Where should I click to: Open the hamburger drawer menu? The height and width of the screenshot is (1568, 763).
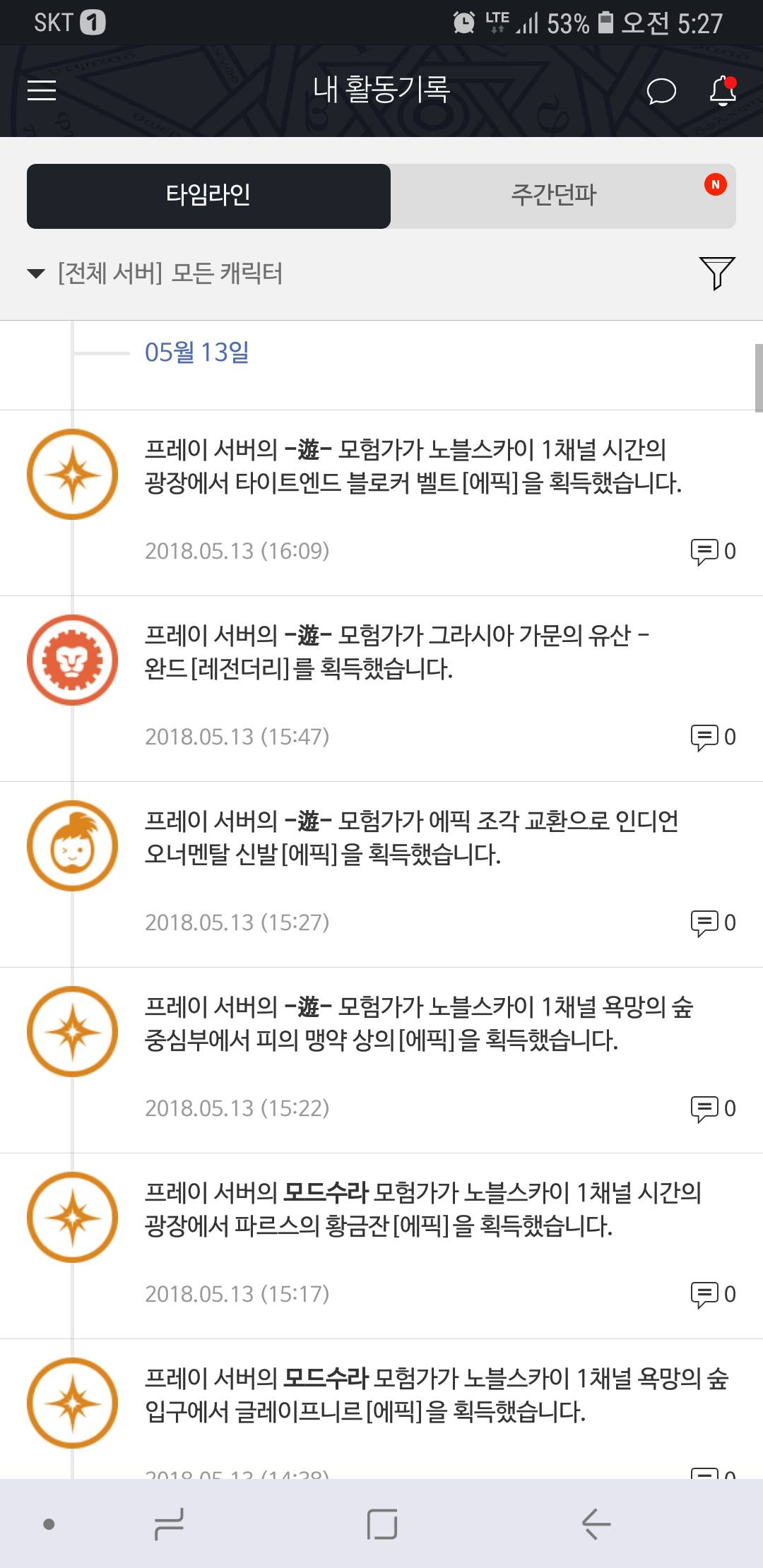click(42, 90)
